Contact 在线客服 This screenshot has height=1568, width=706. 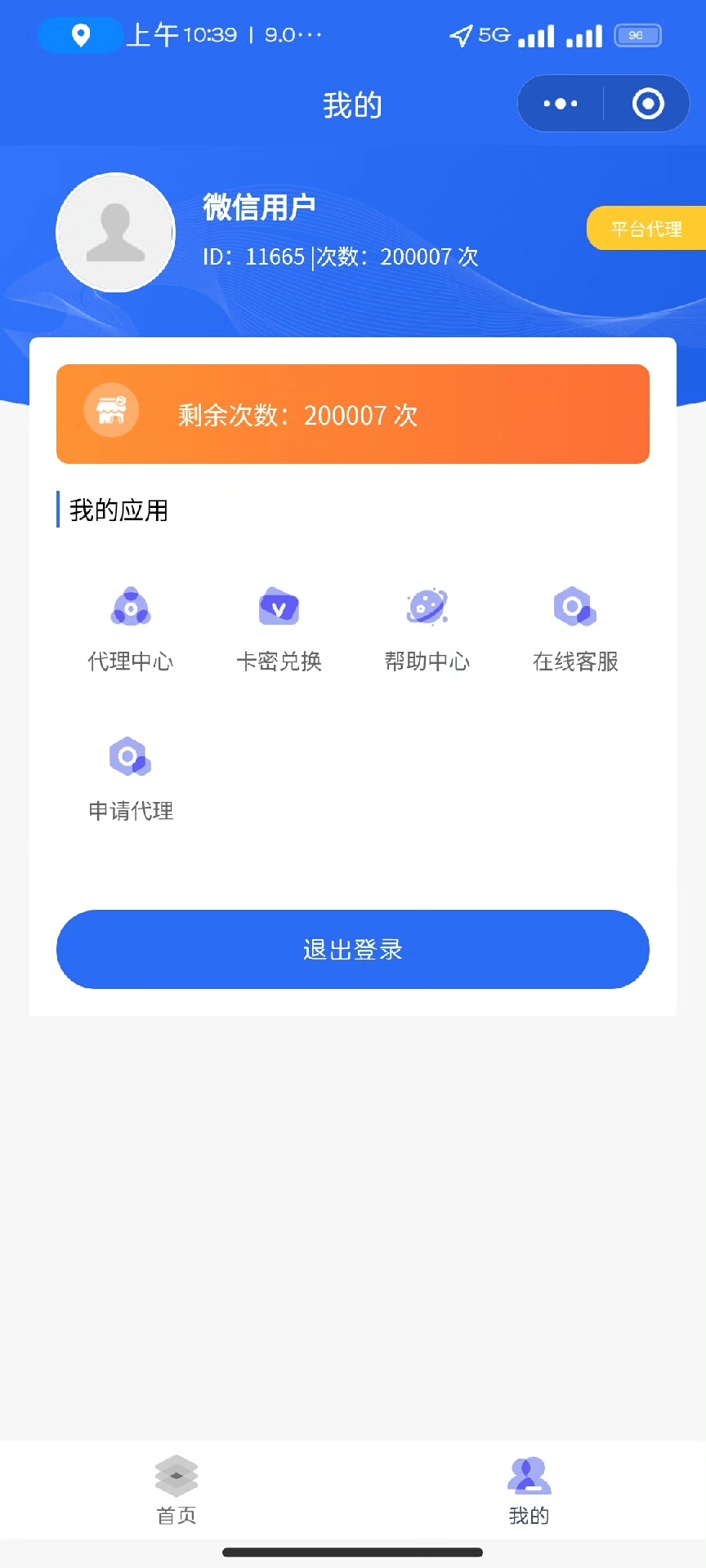tap(575, 626)
